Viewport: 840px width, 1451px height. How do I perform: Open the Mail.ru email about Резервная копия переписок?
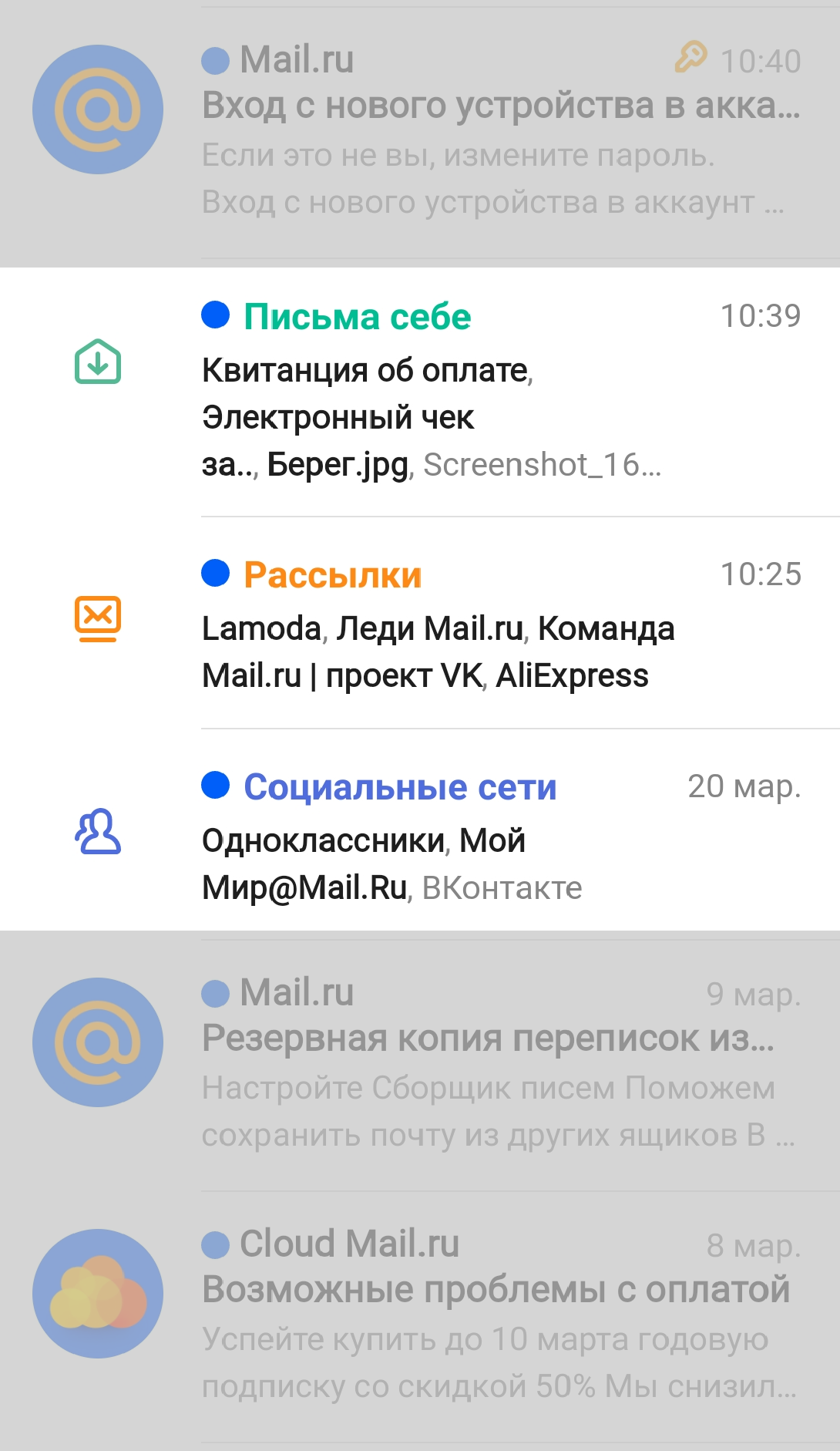tap(501, 1064)
